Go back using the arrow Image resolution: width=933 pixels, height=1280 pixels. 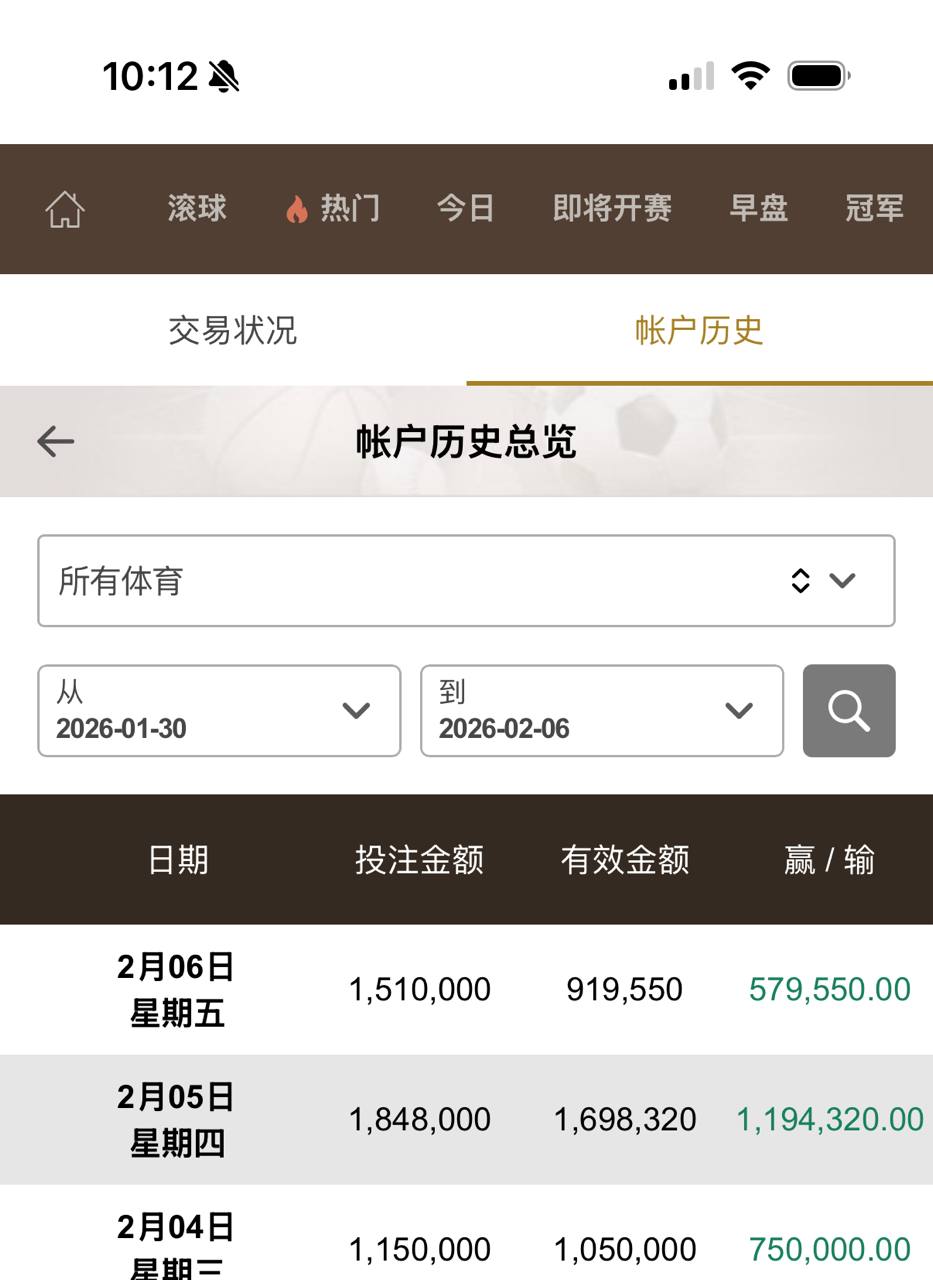click(56, 441)
